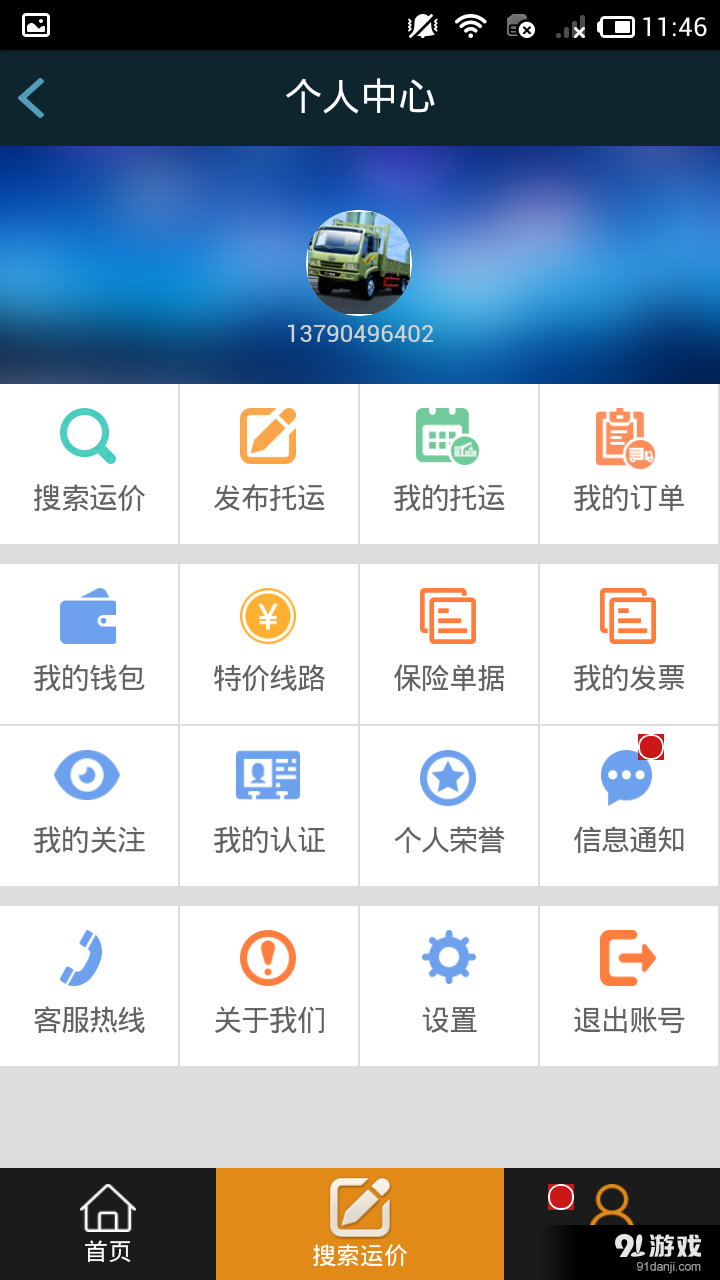Open 关于我们 about us icon

point(269,956)
